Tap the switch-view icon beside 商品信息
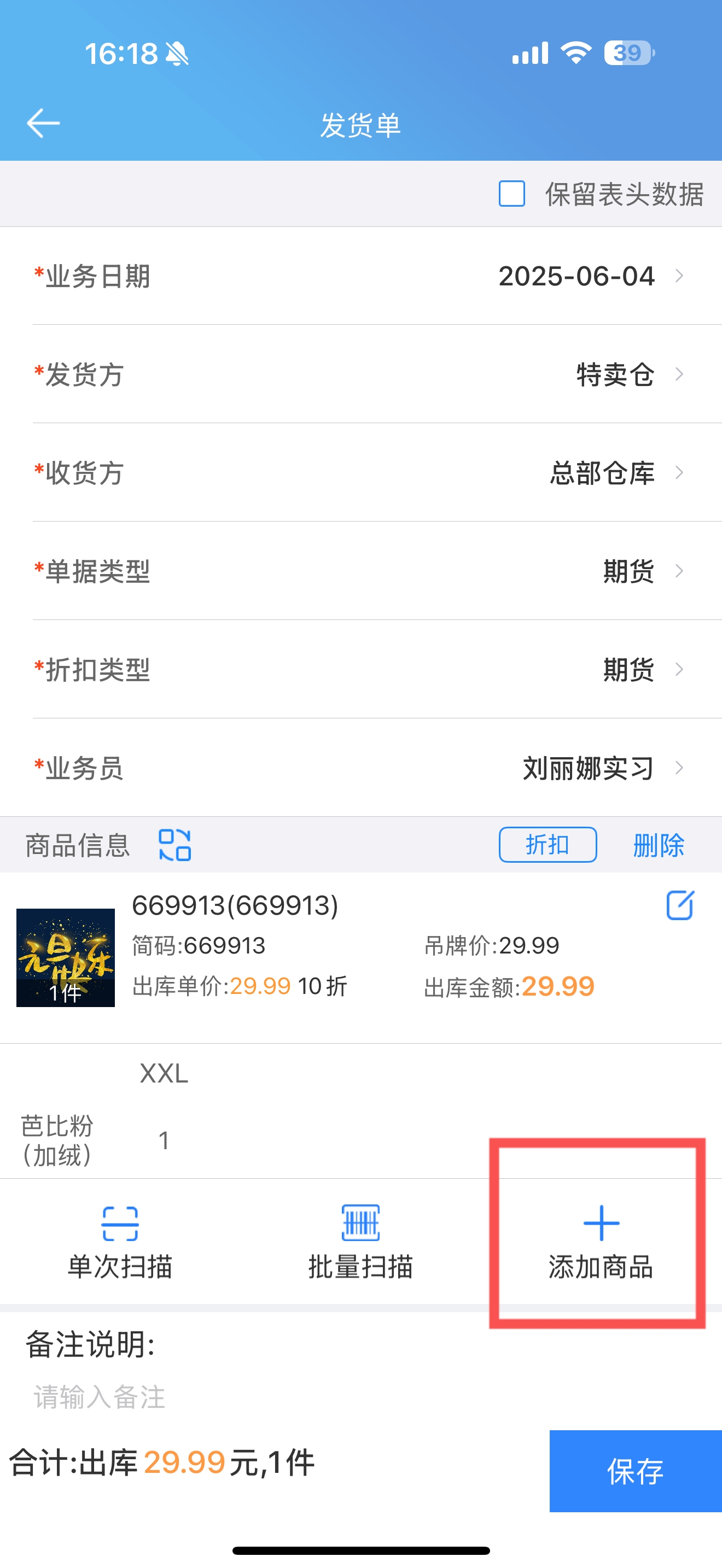 (174, 845)
